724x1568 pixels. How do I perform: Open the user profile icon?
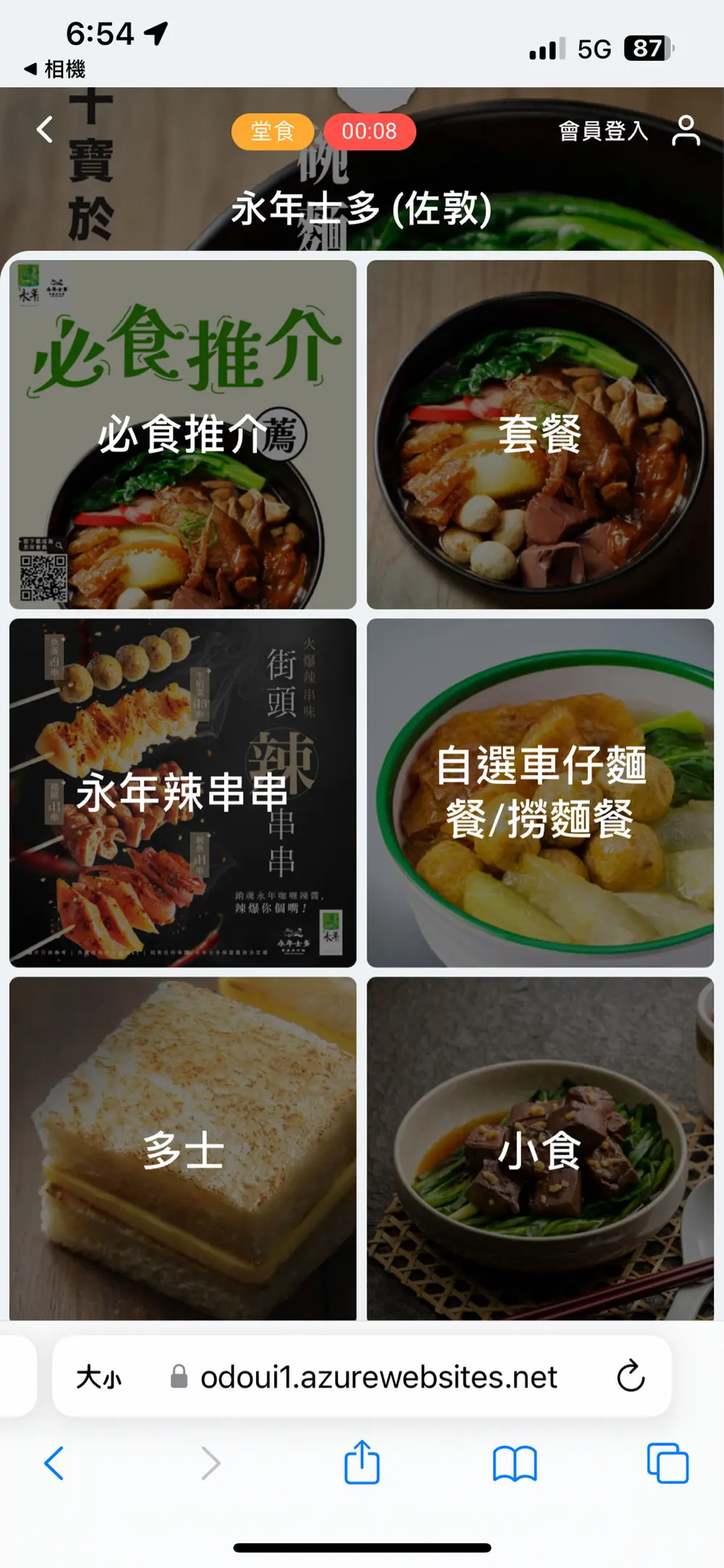tap(685, 131)
